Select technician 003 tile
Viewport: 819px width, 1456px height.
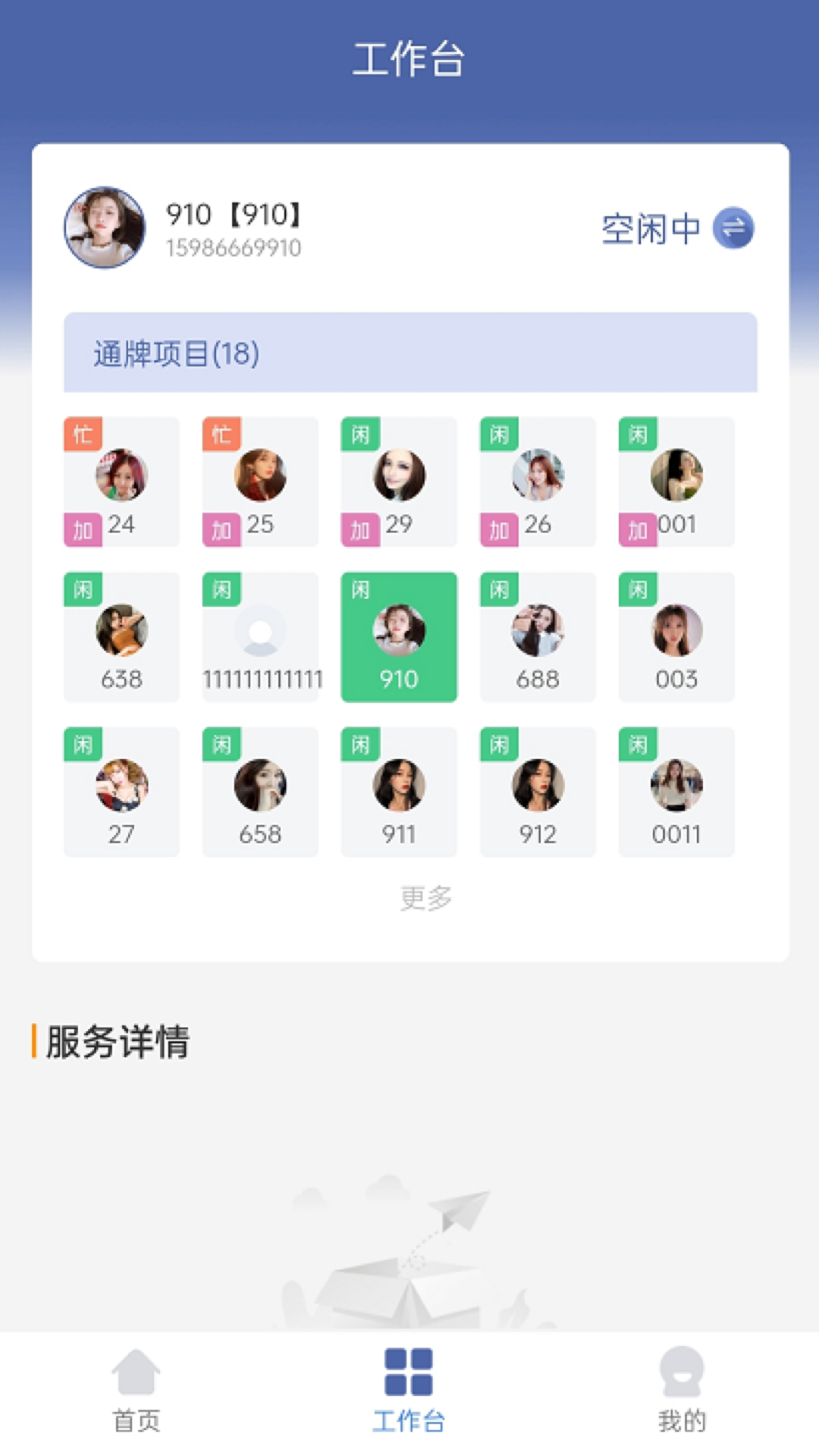(676, 637)
